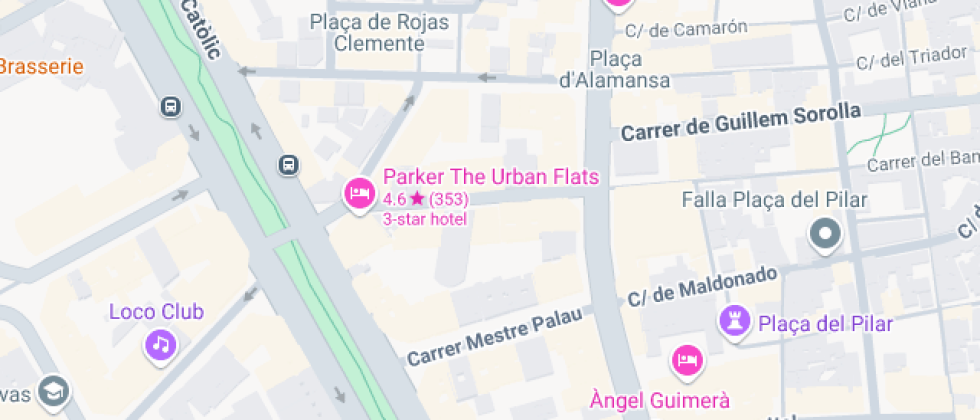This screenshot has height=420, width=980.
Task: Open the Parker The Urban Flats hotel pin
Action: [x=359, y=192]
